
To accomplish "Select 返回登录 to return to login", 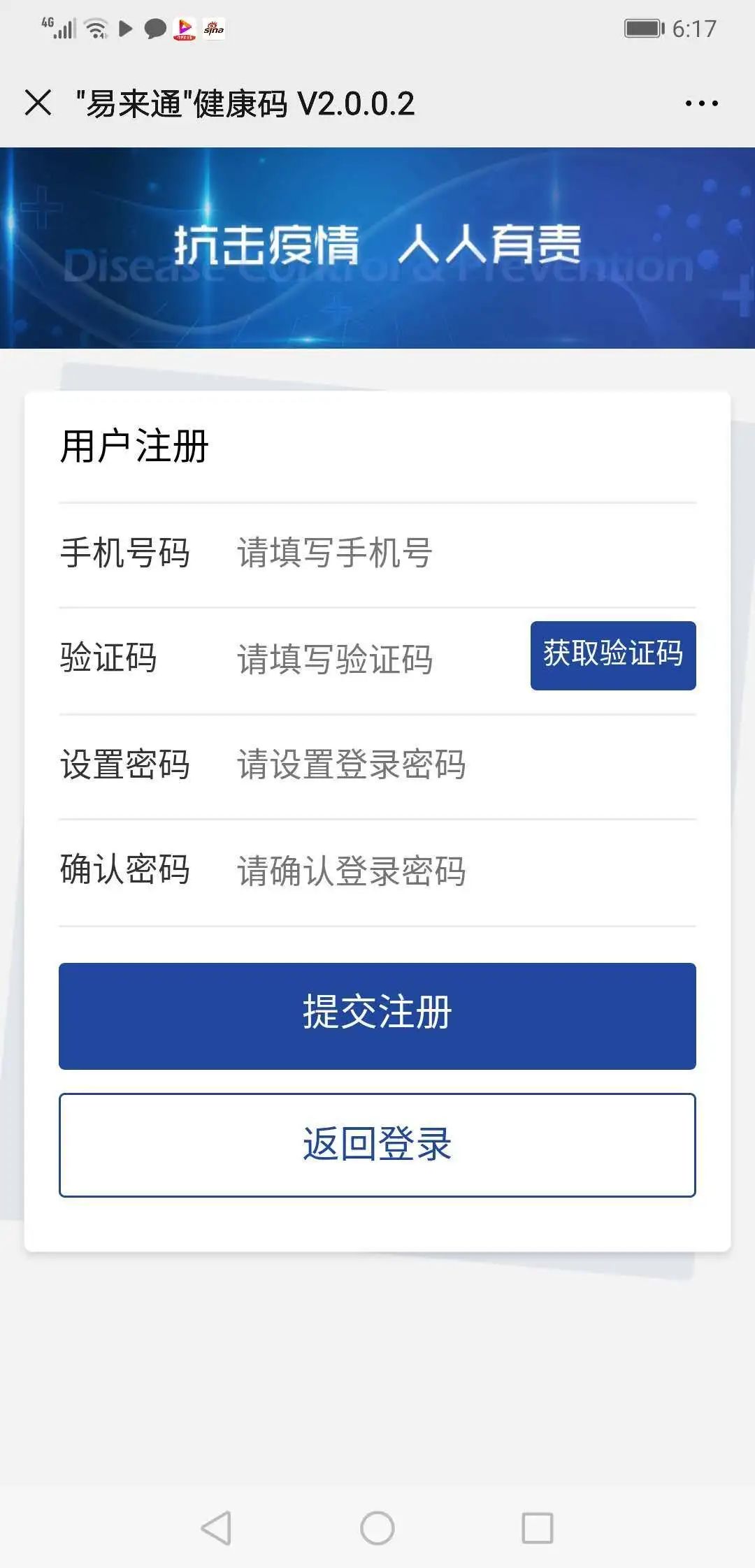I will coord(377,1145).
